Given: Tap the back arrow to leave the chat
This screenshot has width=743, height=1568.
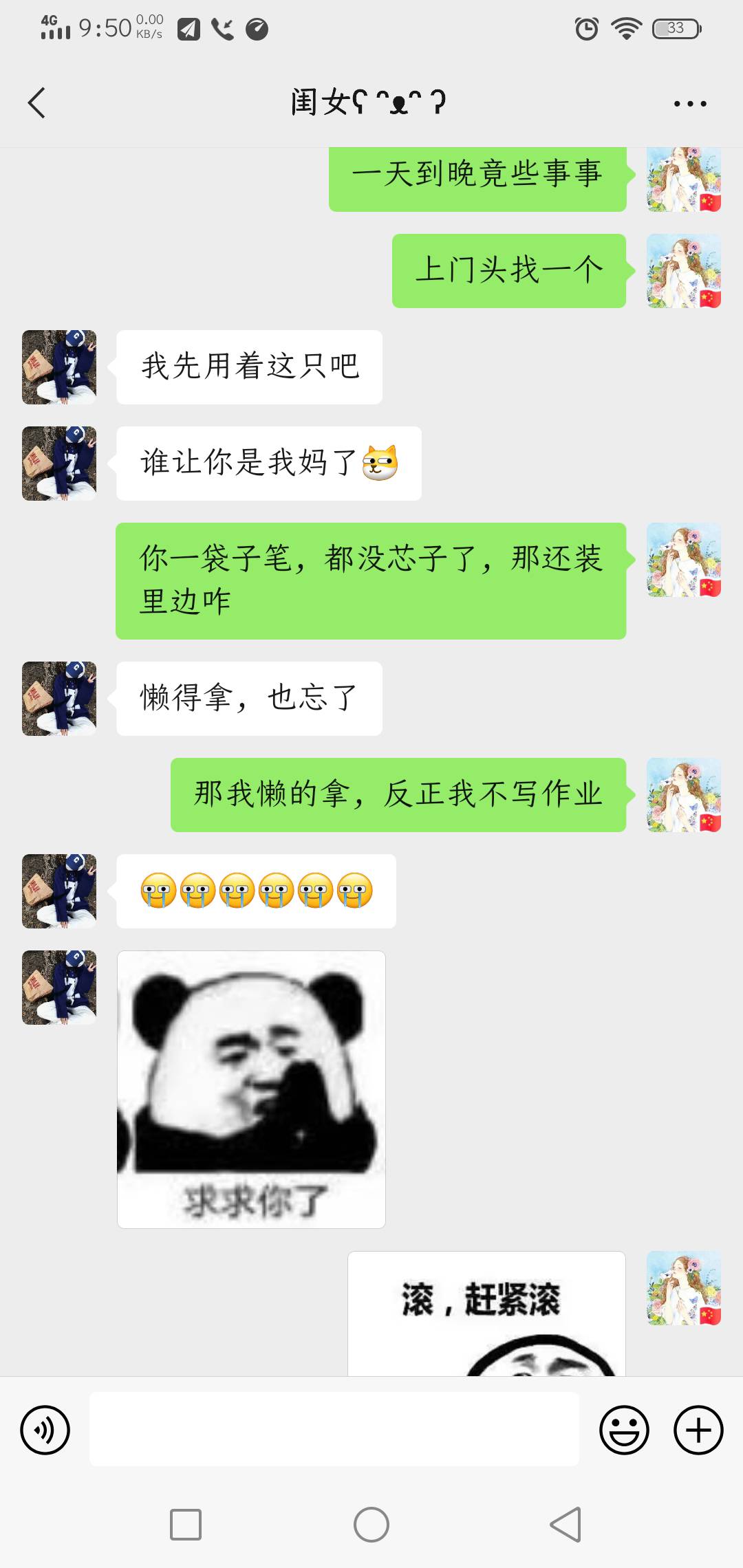Looking at the screenshot, I should coord(36,102).
